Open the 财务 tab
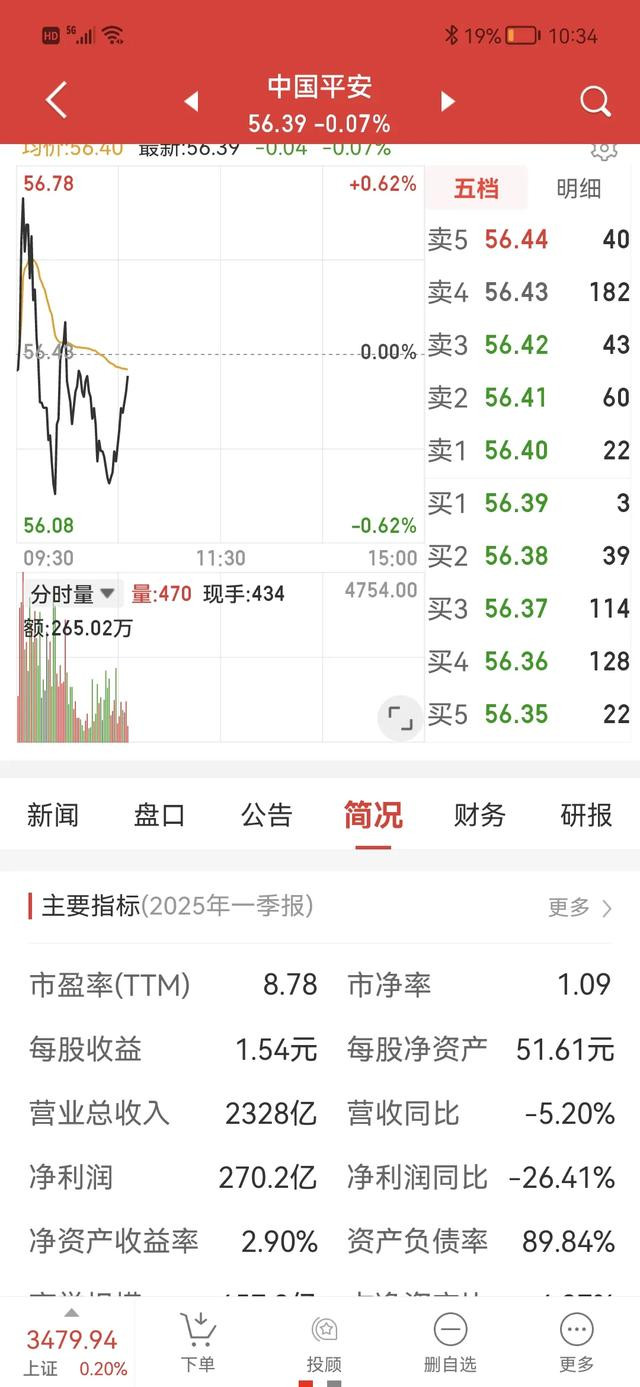 [x=480, y=815]
